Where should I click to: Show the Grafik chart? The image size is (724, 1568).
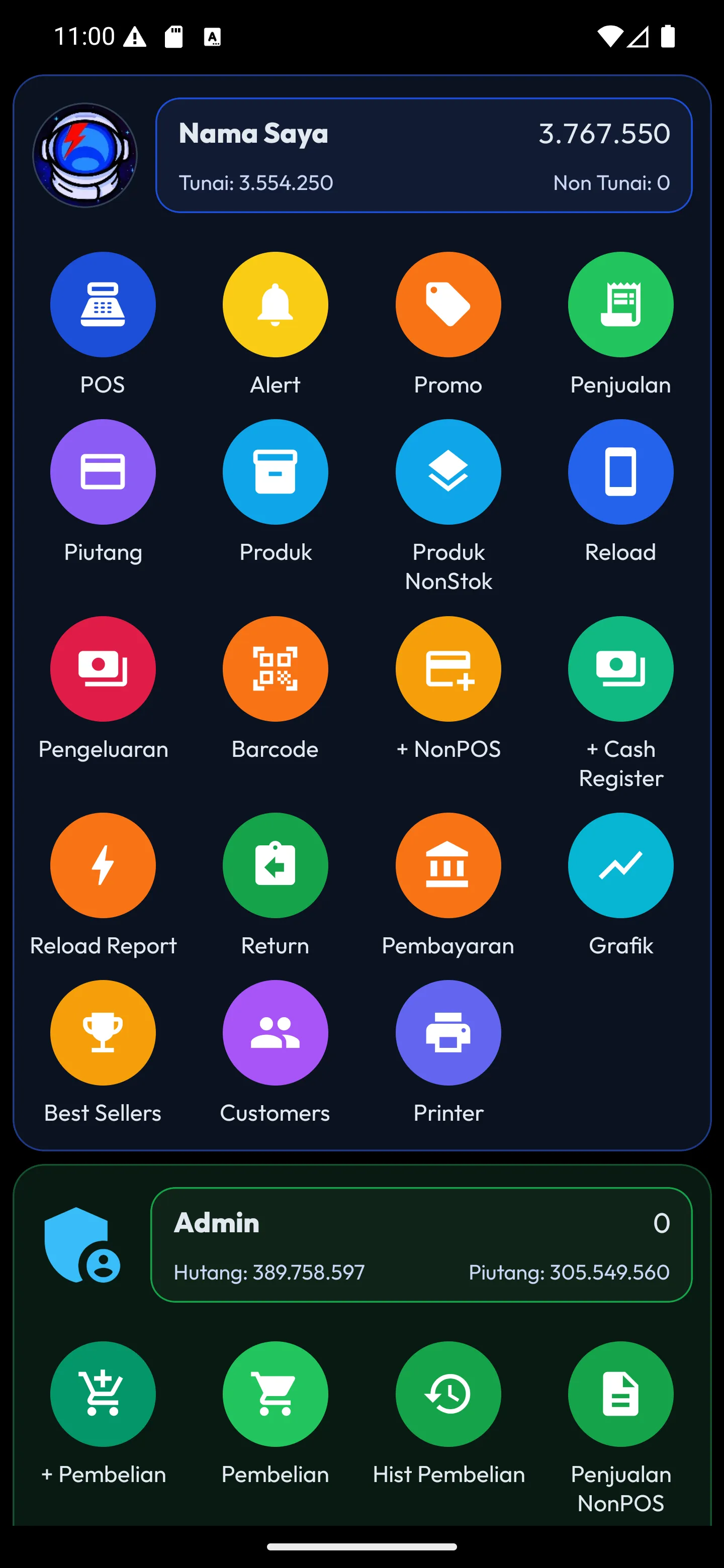coord(620,865)
